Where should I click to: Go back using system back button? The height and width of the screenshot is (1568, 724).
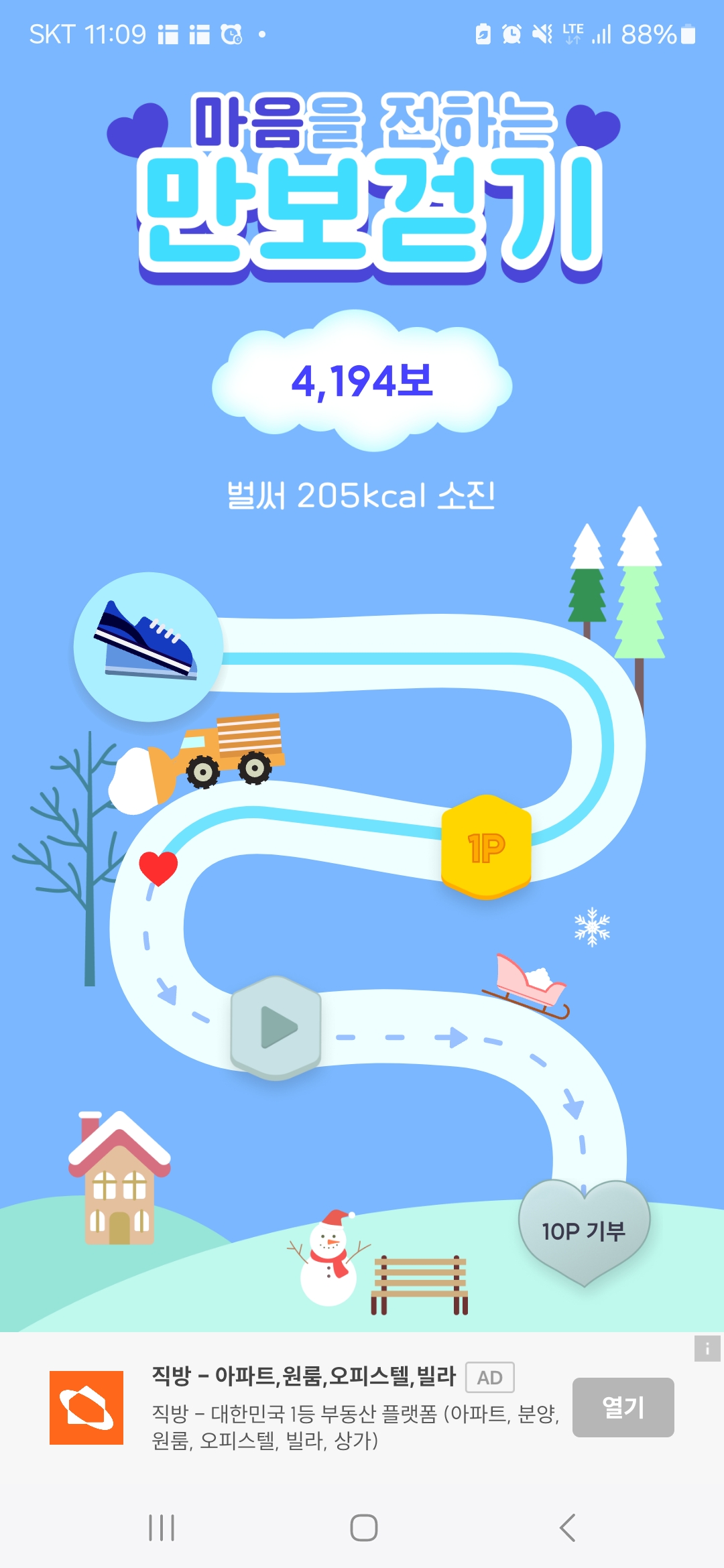(567, 1528)
